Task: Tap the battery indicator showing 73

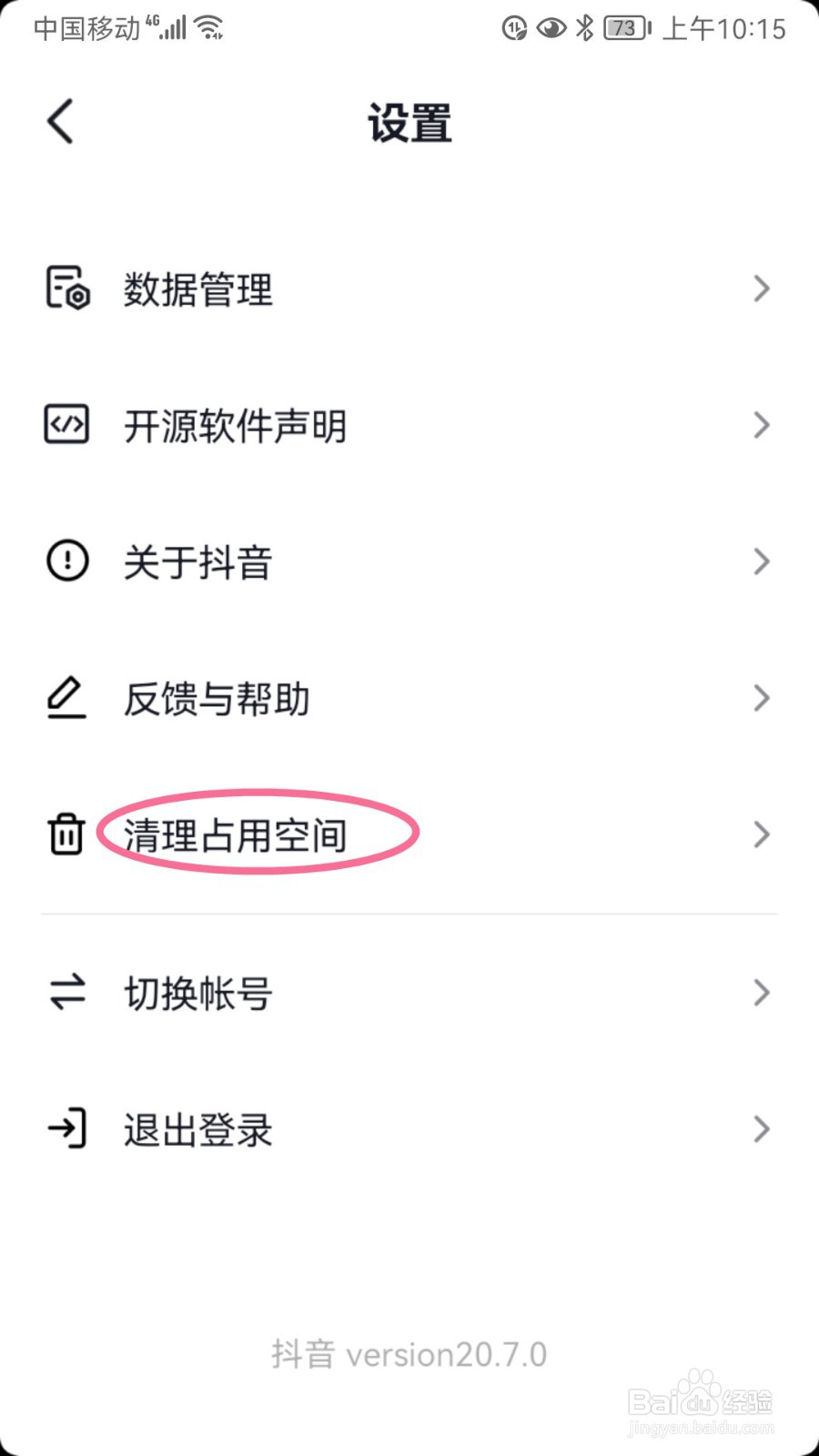Action: tap(625, 27)
